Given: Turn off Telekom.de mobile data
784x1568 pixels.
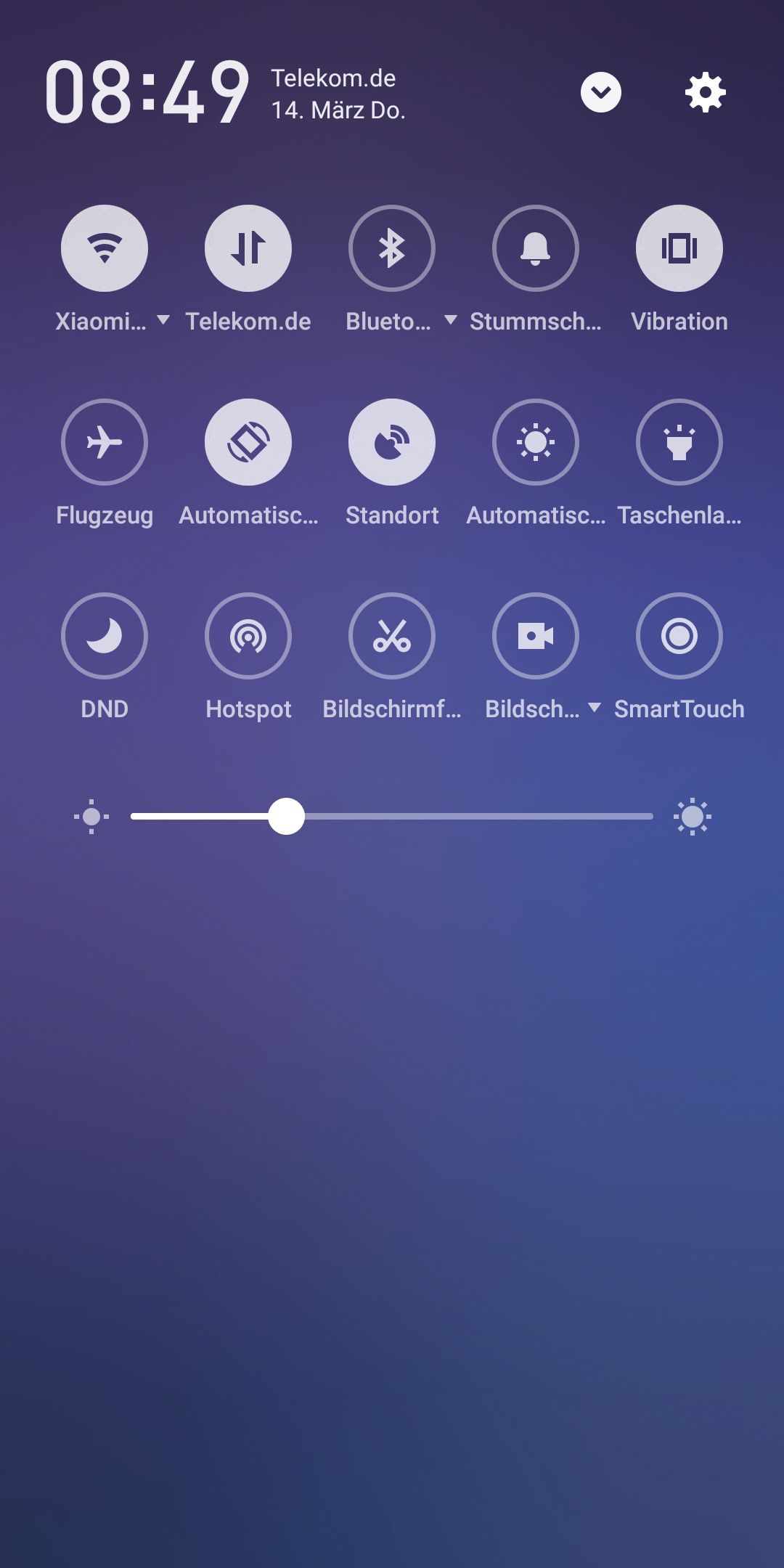Looking at the screenshot, I should click(x=248, y=248).
